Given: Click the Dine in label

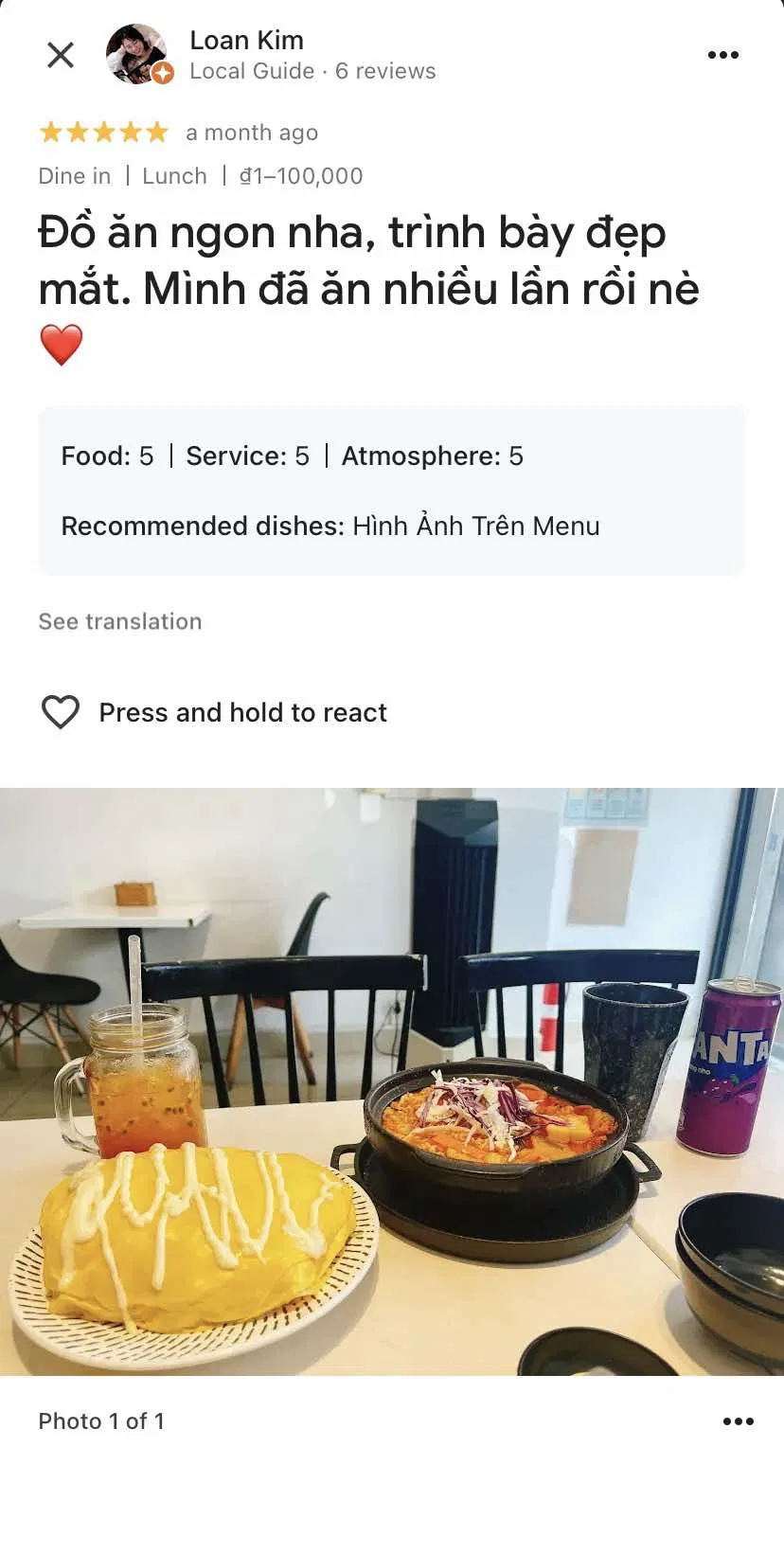Looking at the screenshot, I should pos(74,175).
